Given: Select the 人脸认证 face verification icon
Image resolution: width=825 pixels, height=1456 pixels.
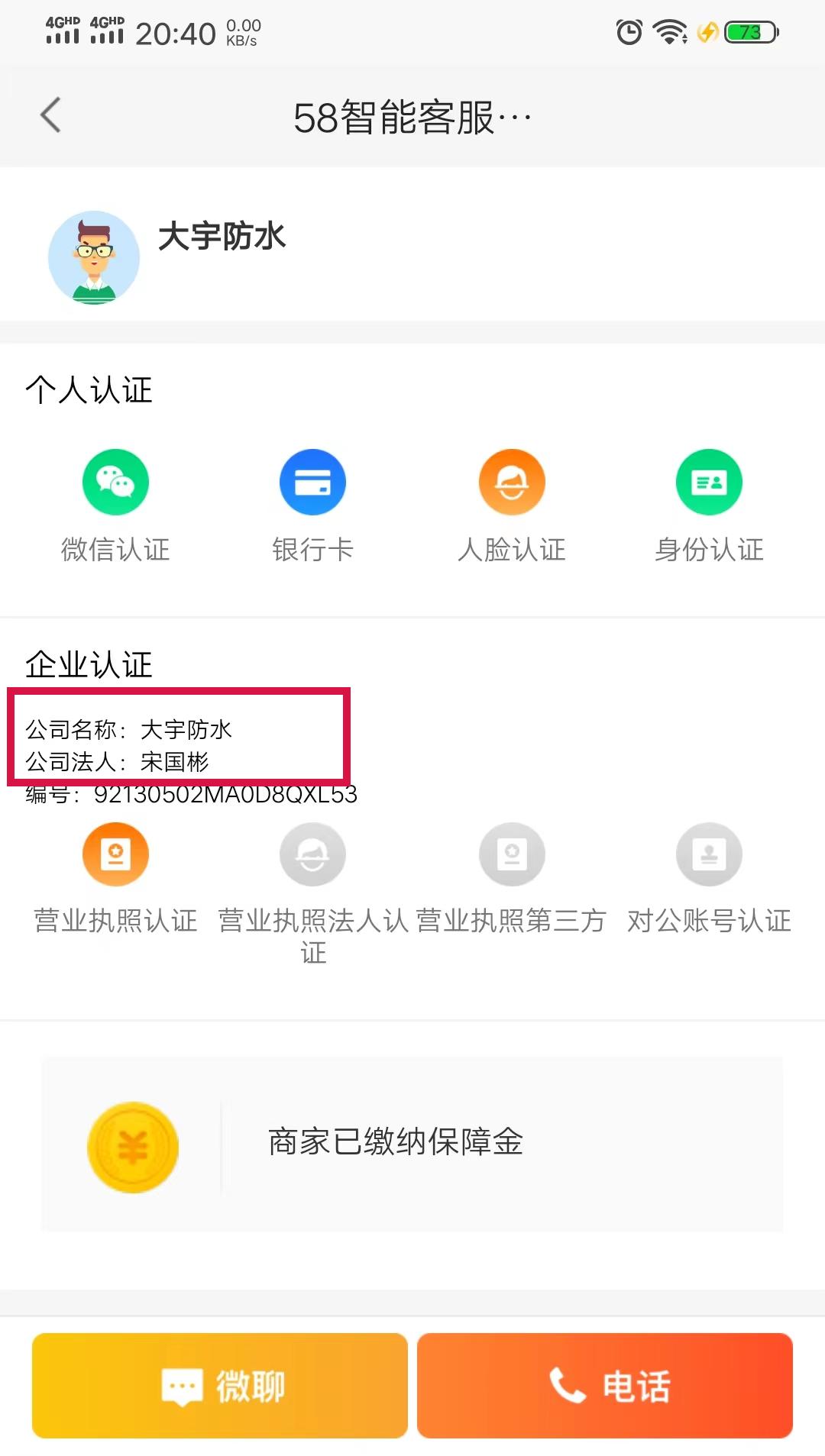Looking at the screenshot, I should 512,482.
